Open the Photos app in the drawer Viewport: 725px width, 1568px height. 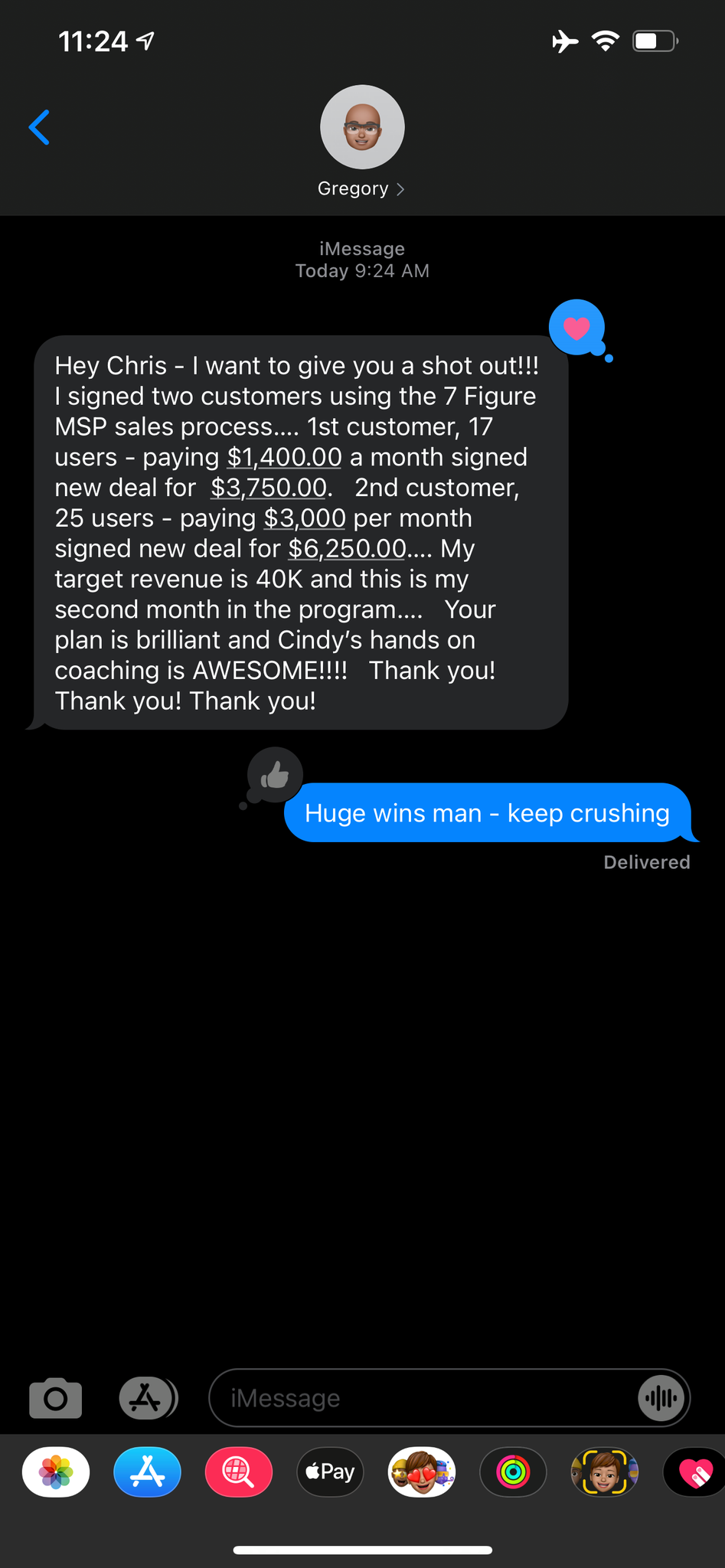[56, 1472]
